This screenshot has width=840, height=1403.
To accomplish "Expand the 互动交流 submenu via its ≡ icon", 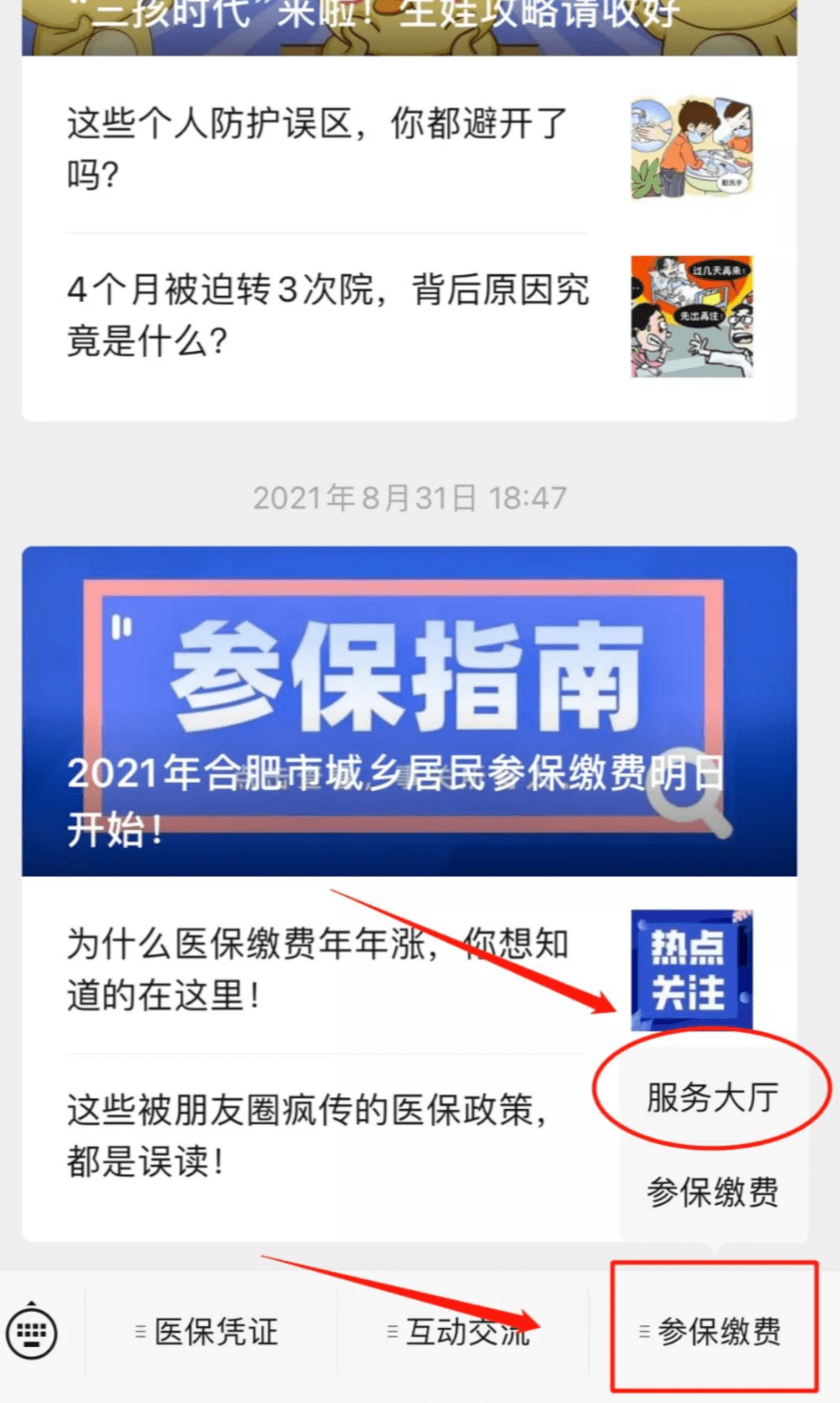I will point(391,1332).
